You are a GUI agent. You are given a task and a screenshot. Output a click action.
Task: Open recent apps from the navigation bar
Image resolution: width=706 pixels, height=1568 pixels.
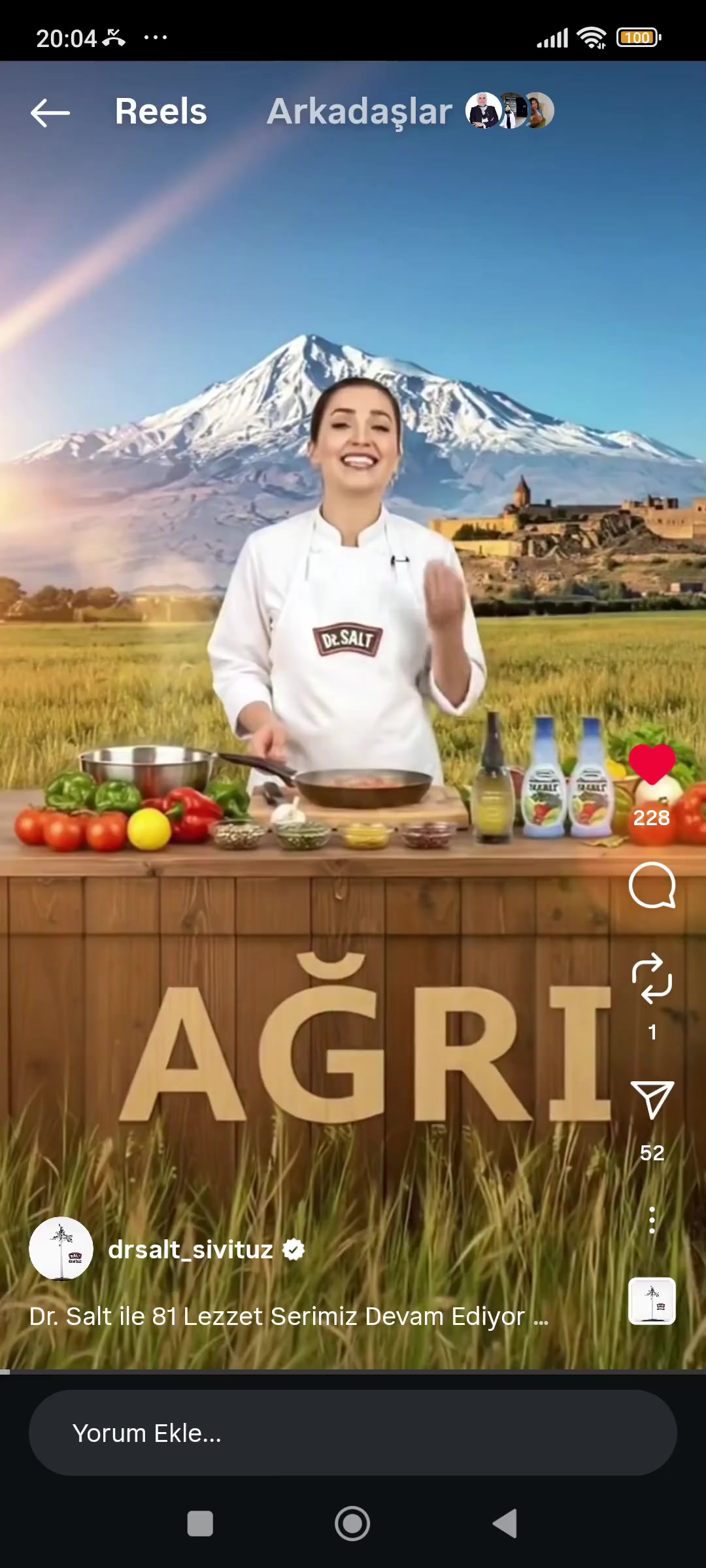(200, 1524)
